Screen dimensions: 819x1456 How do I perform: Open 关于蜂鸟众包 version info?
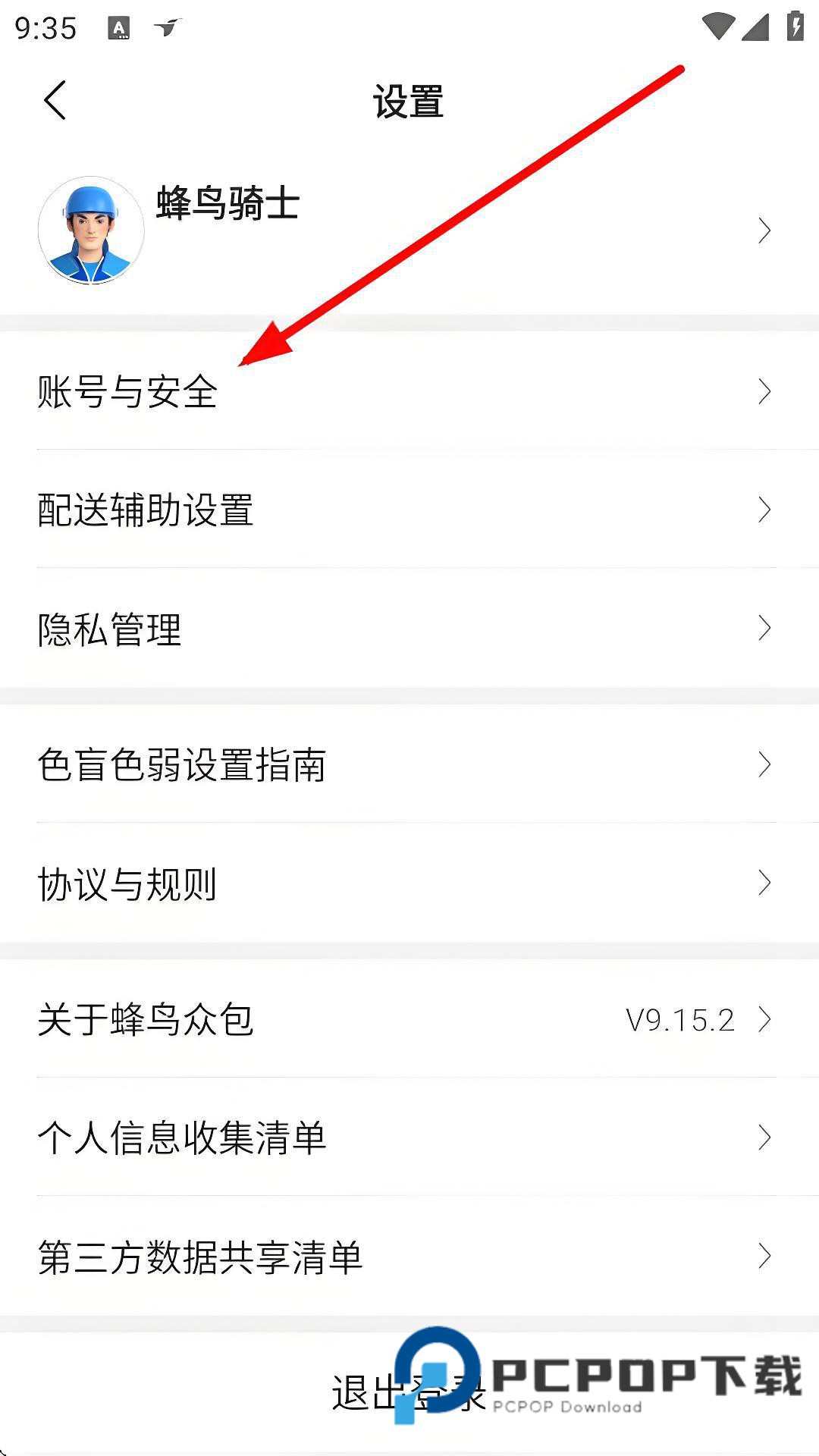(x=409, y=1019)
